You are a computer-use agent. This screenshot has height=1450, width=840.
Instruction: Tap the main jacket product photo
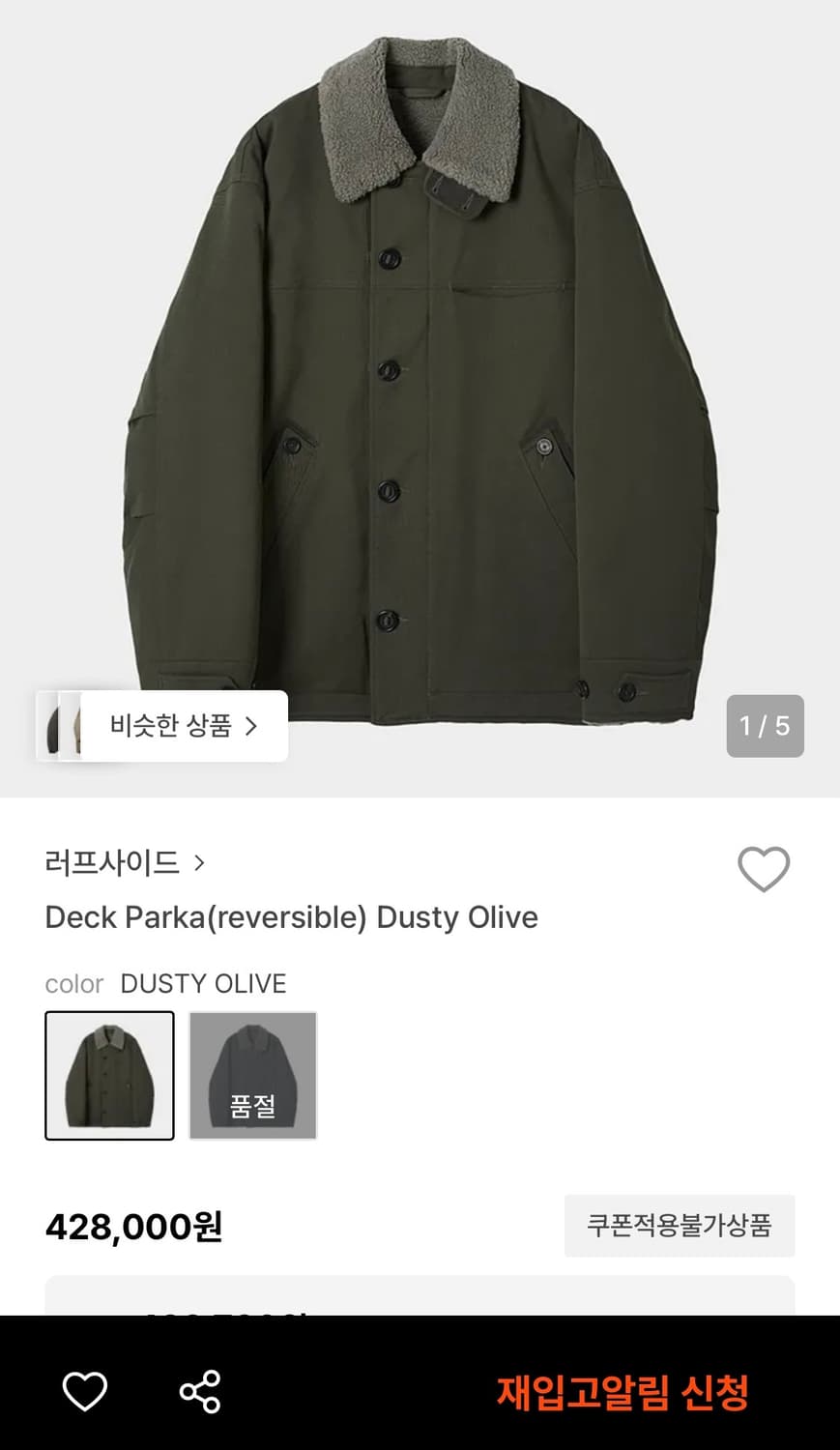coord(420,387)
